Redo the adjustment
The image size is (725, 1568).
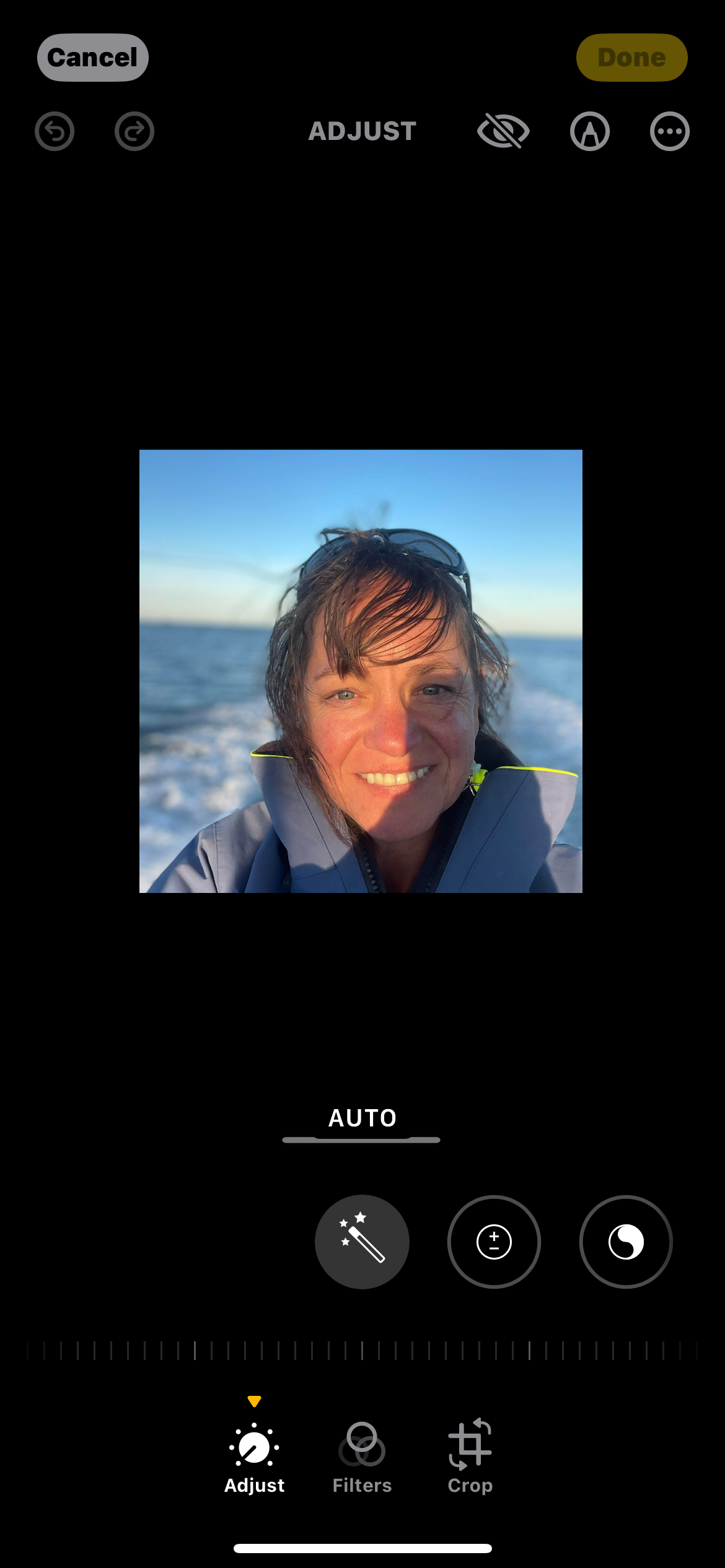(x=134, y=131)
